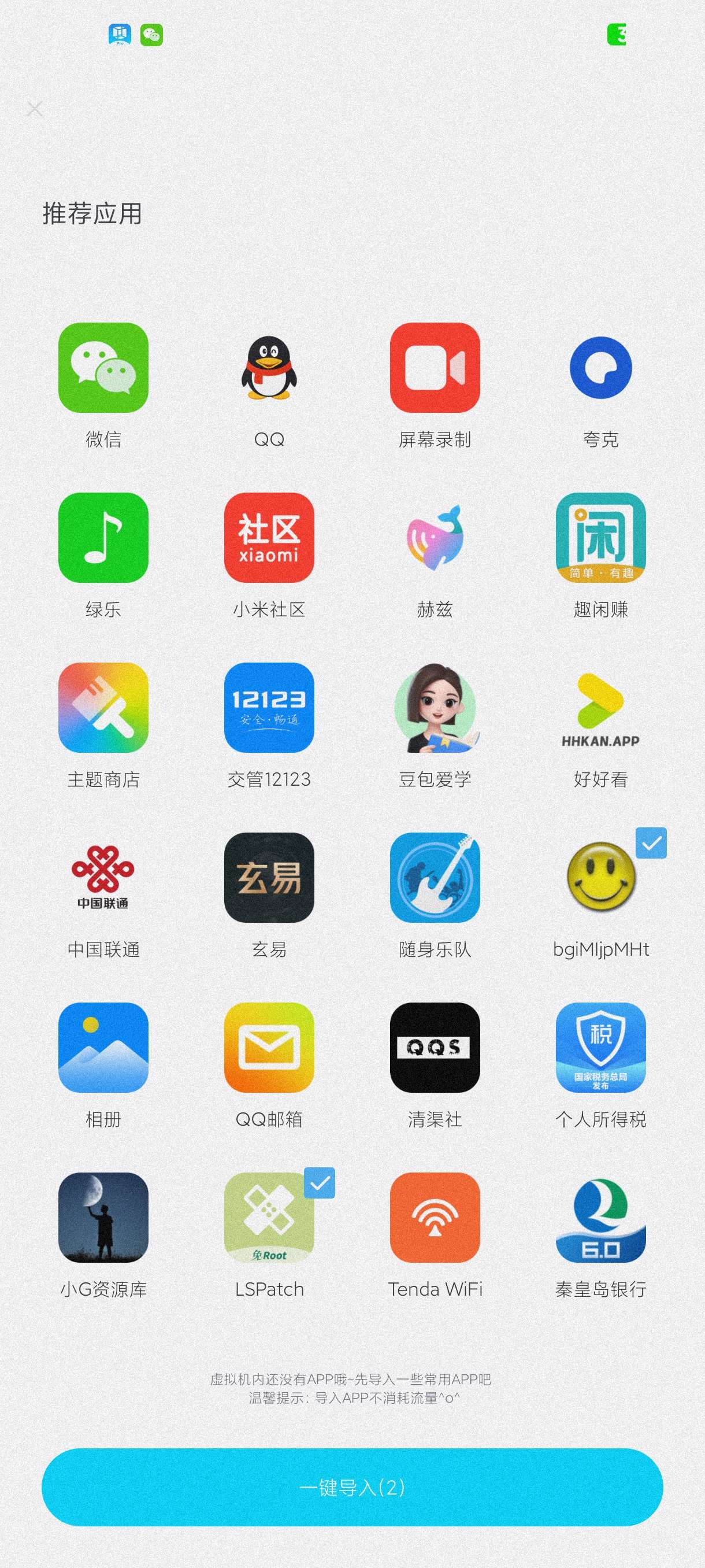This screenshot has height=1568, width=705.
Task: Tap the 一键导入(2) button
Action: tap(352, 1487)
